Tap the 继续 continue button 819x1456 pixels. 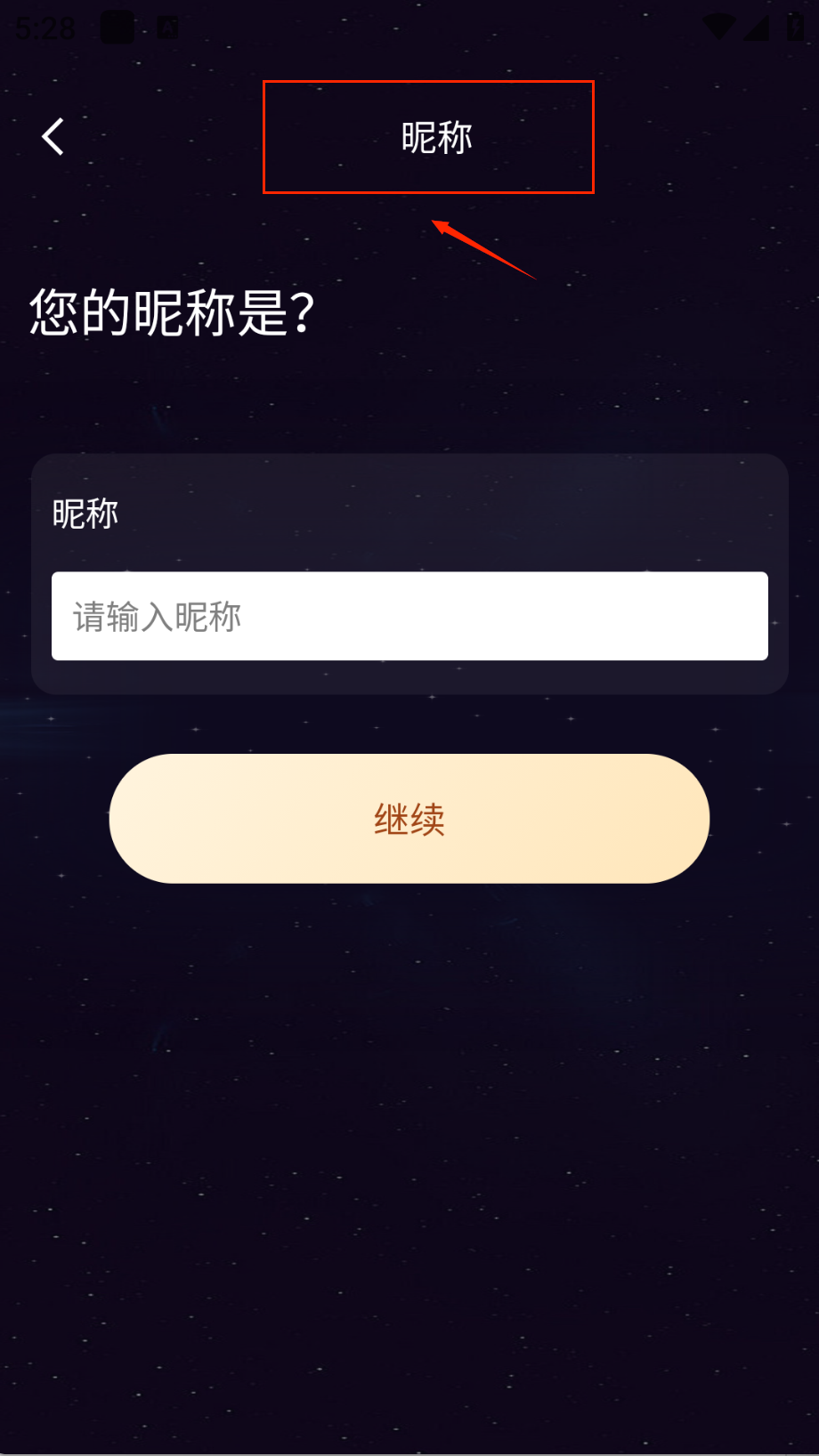tap(409, 819)
